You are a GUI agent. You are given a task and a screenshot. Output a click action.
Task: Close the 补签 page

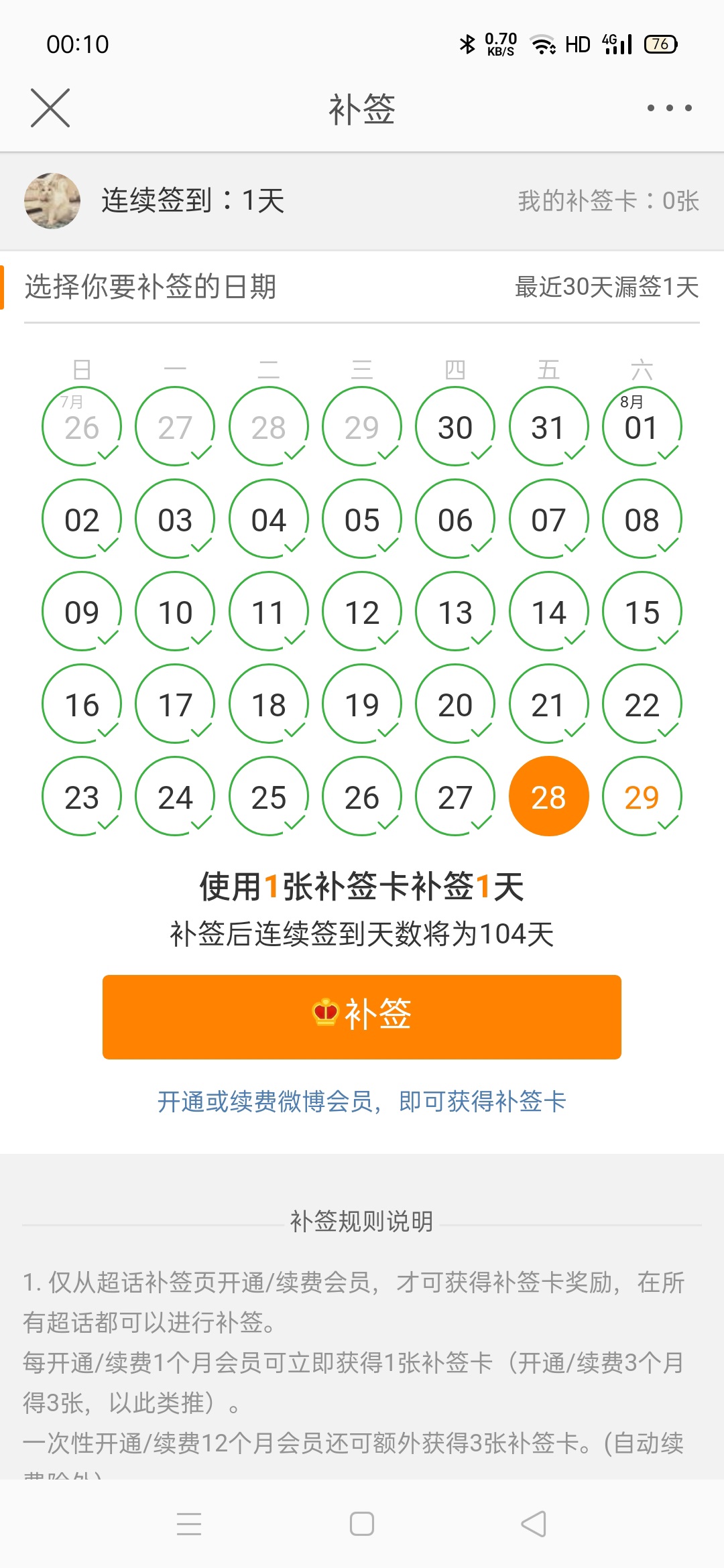[50, 108]
